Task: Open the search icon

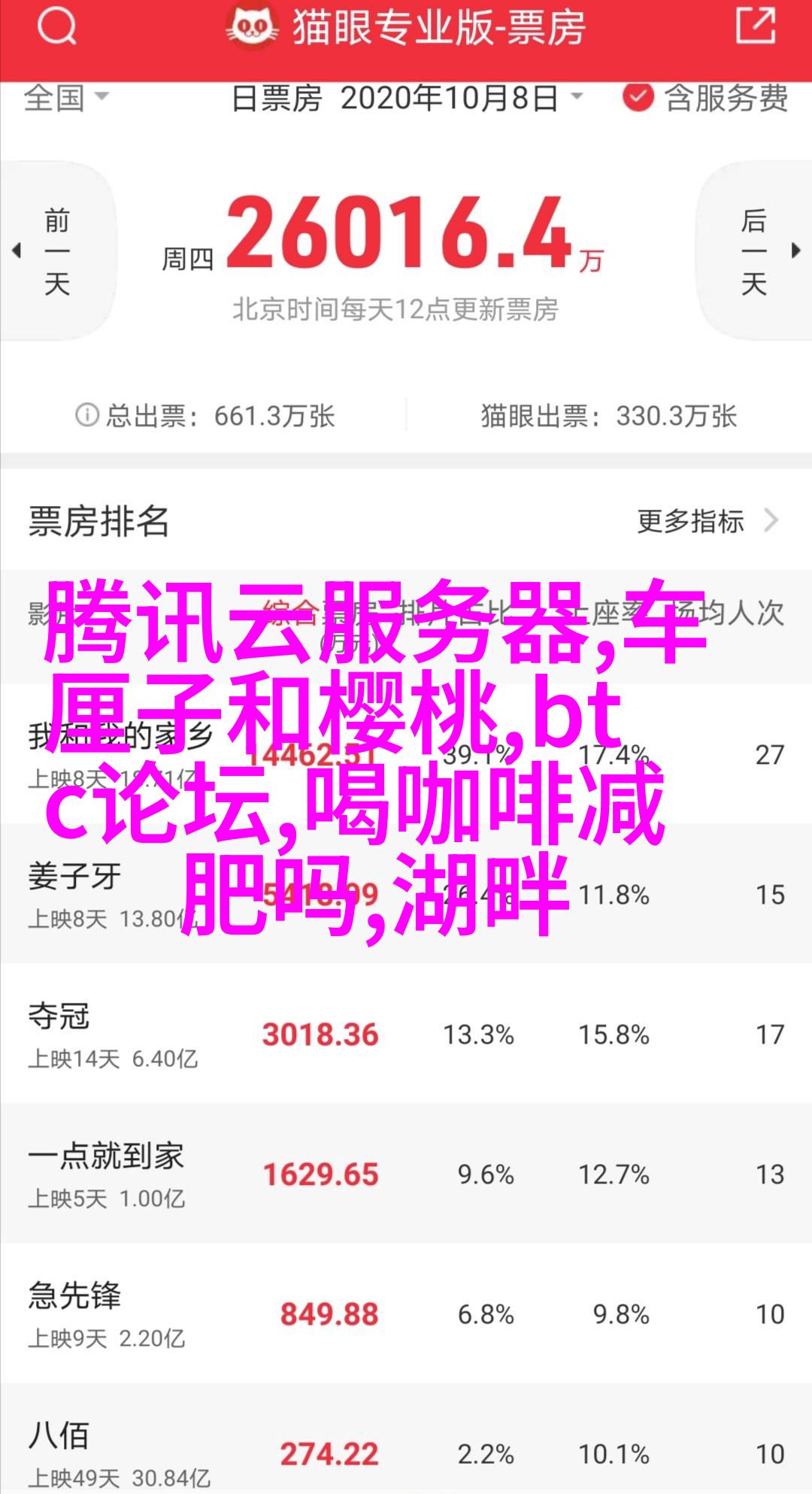Action: [57, 28]
